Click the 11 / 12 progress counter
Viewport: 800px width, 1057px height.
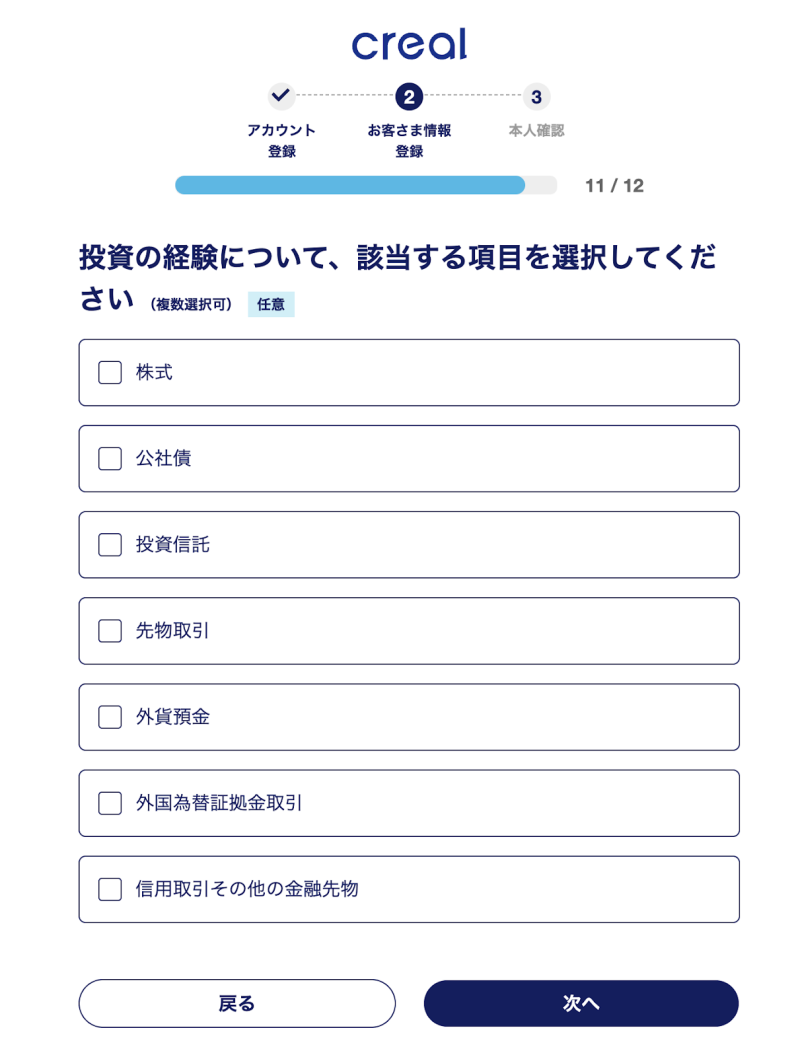point(613,185)
